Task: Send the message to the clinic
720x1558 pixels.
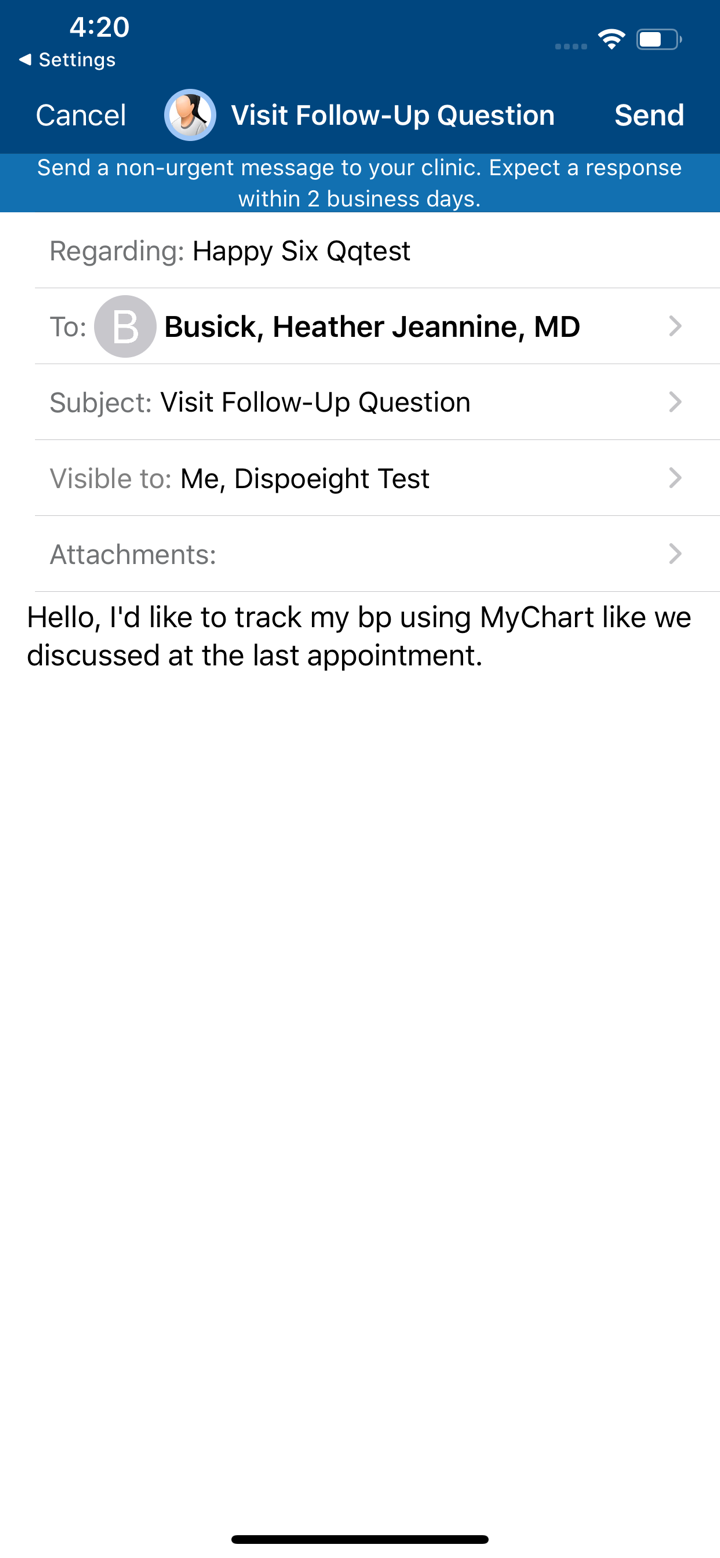Action: (648, 115)
